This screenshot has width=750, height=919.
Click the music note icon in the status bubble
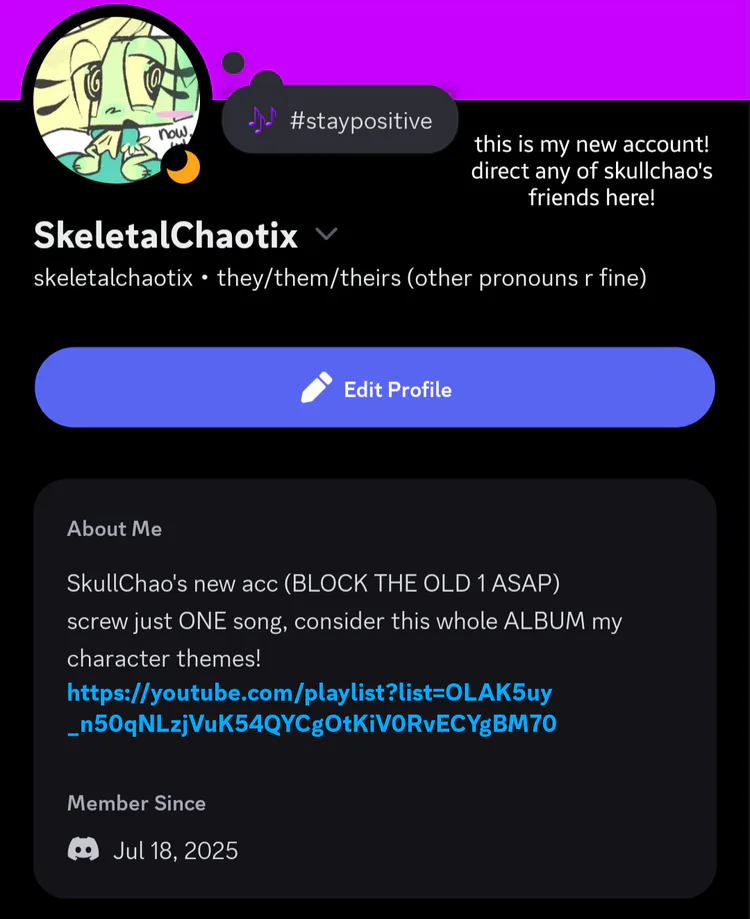coord(262,119)
